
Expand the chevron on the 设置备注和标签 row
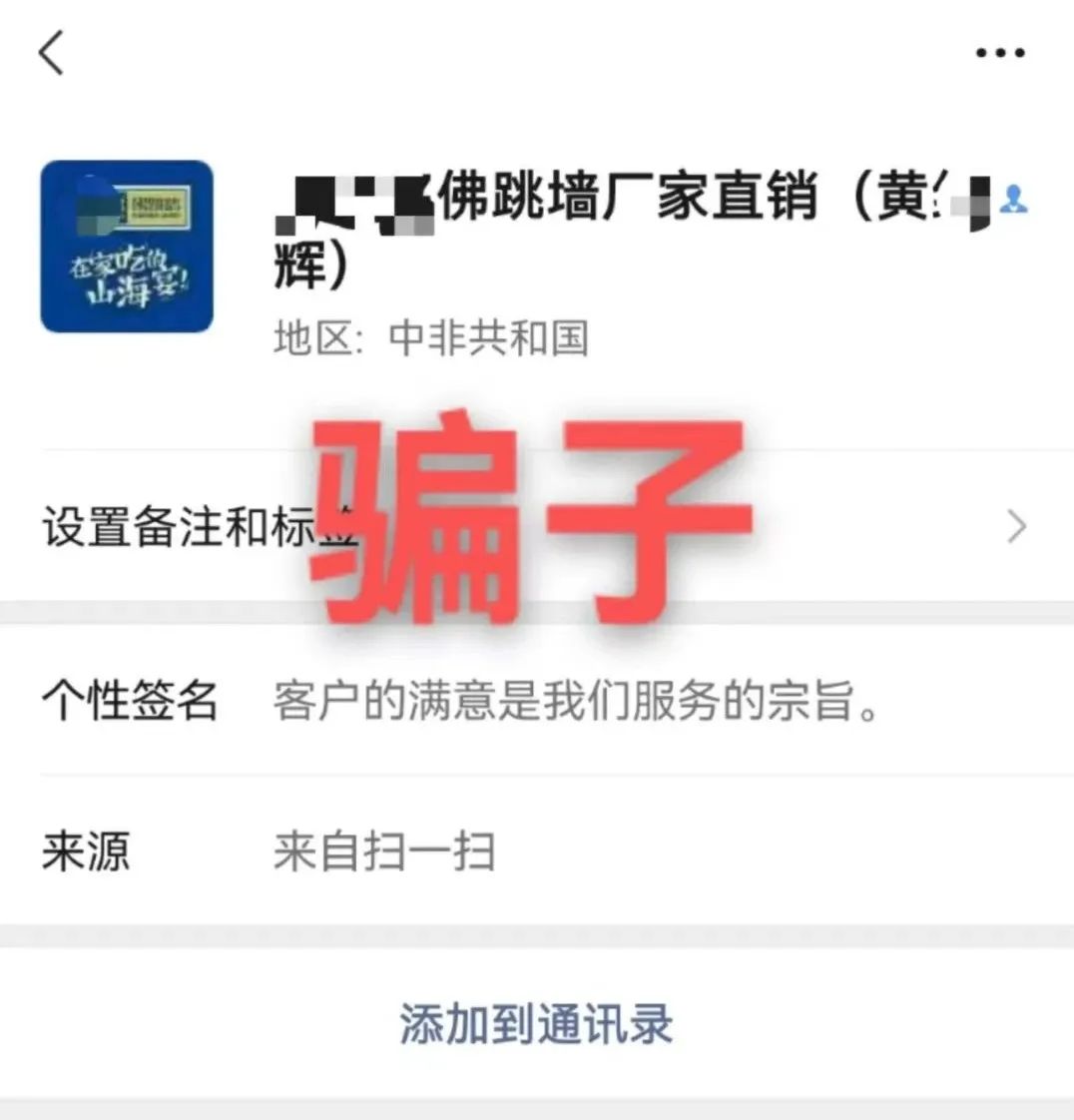pos(1016,524)
